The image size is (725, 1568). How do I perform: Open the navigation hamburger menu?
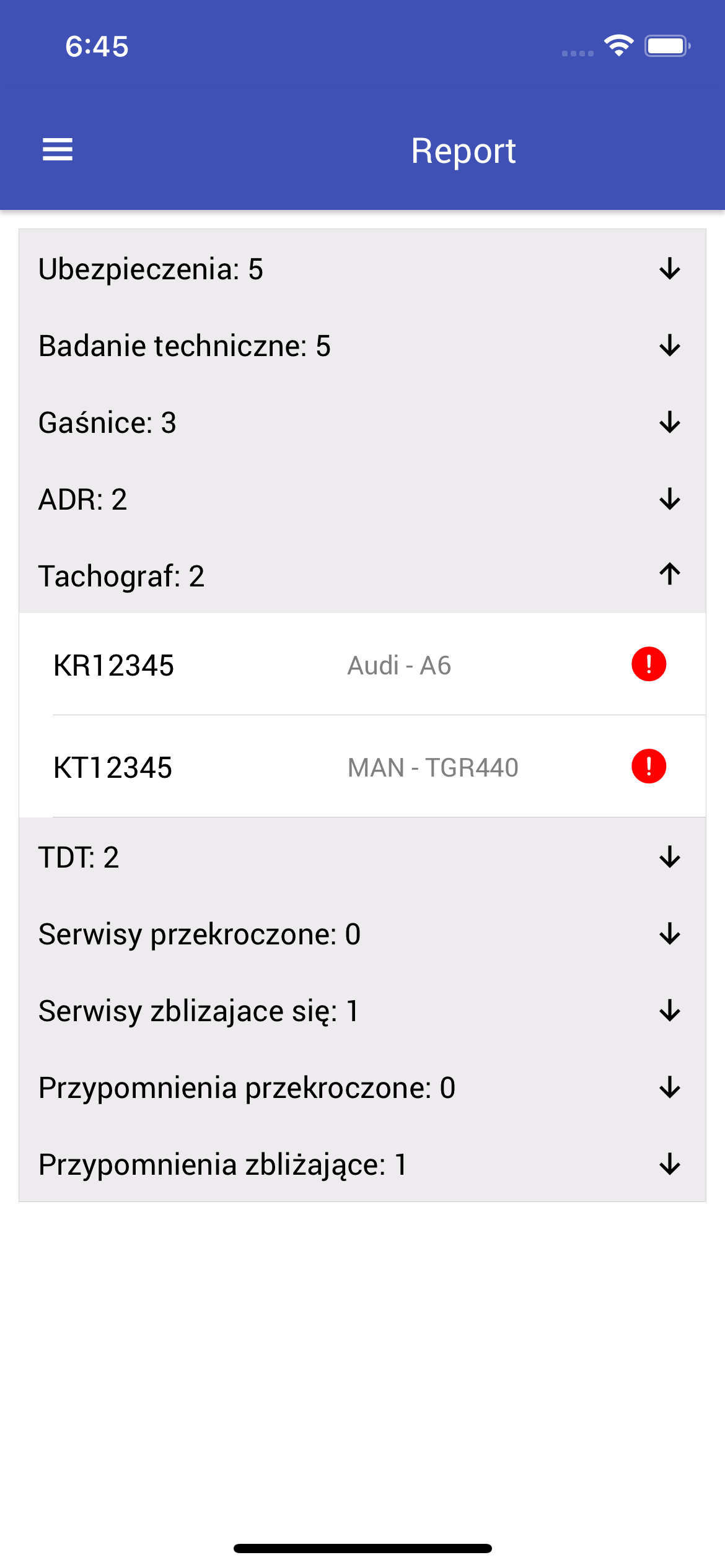click(x=58, y=149)
